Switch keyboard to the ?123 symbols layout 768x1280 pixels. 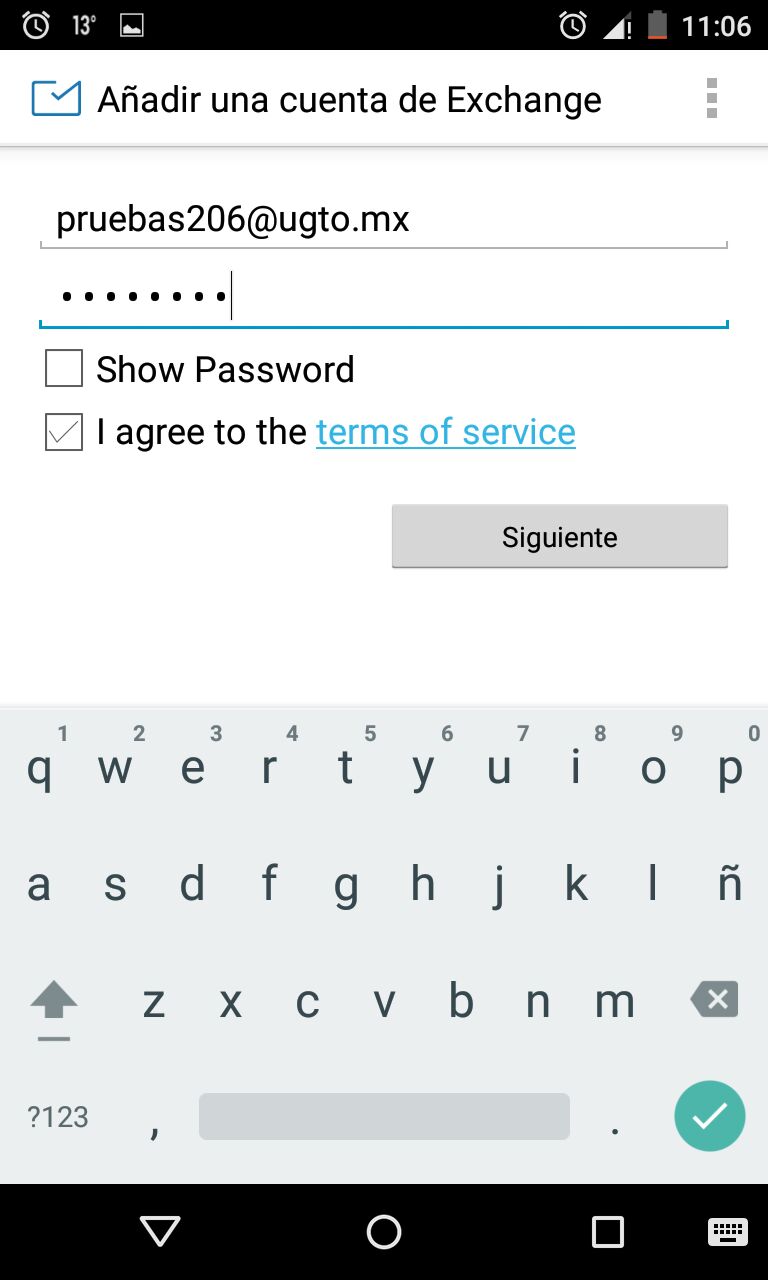58,1117
